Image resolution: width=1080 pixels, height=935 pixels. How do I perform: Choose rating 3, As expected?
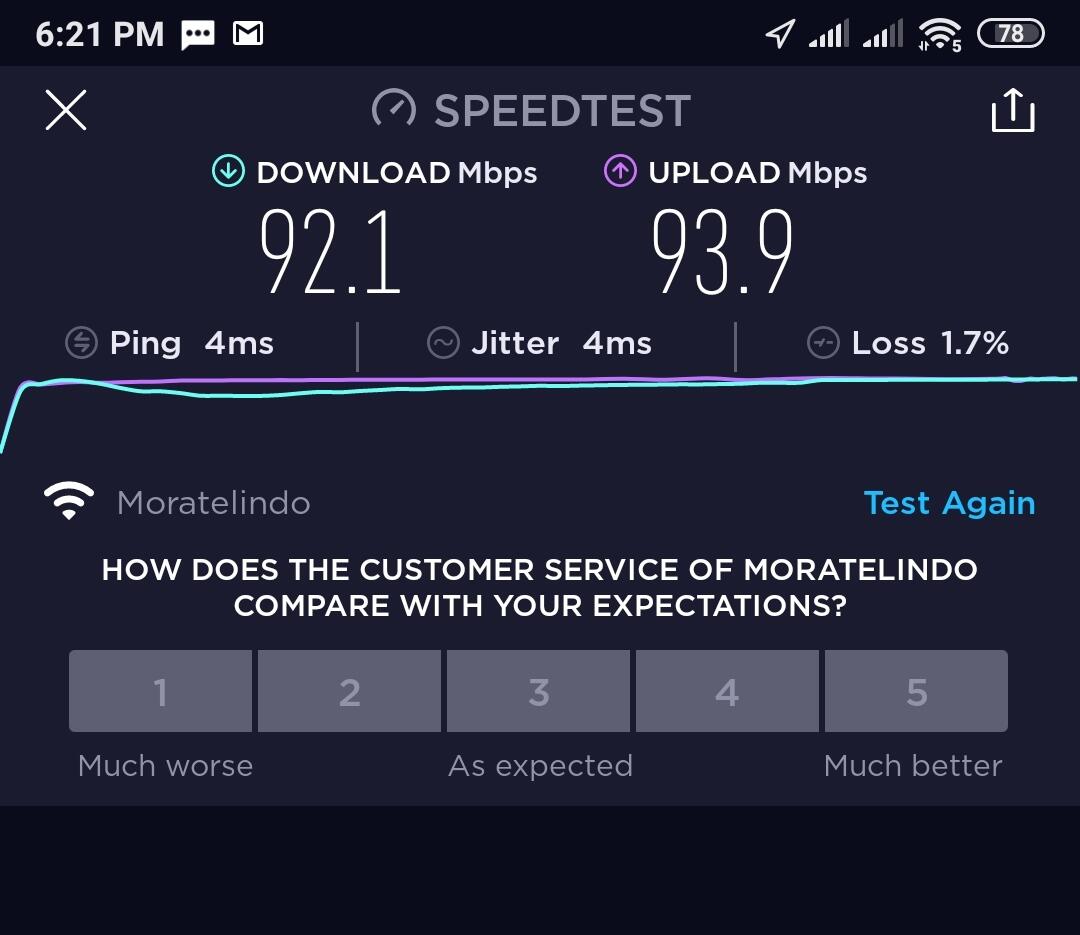point(538,691)
